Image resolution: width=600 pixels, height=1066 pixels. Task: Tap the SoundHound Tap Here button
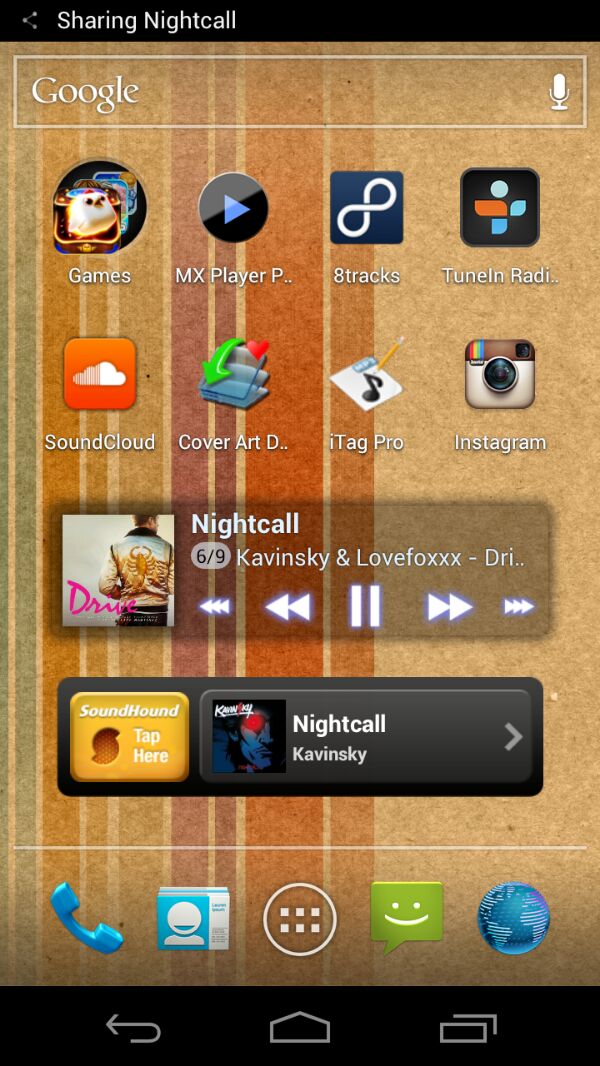pos(129,737)
